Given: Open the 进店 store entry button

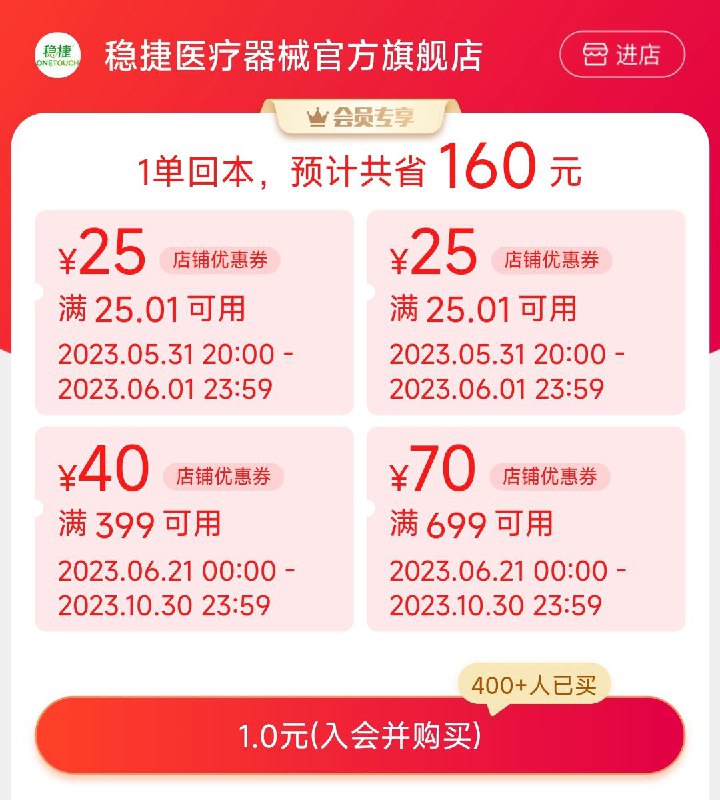Looking at the screenshot, I should click(x=622, y=56).
